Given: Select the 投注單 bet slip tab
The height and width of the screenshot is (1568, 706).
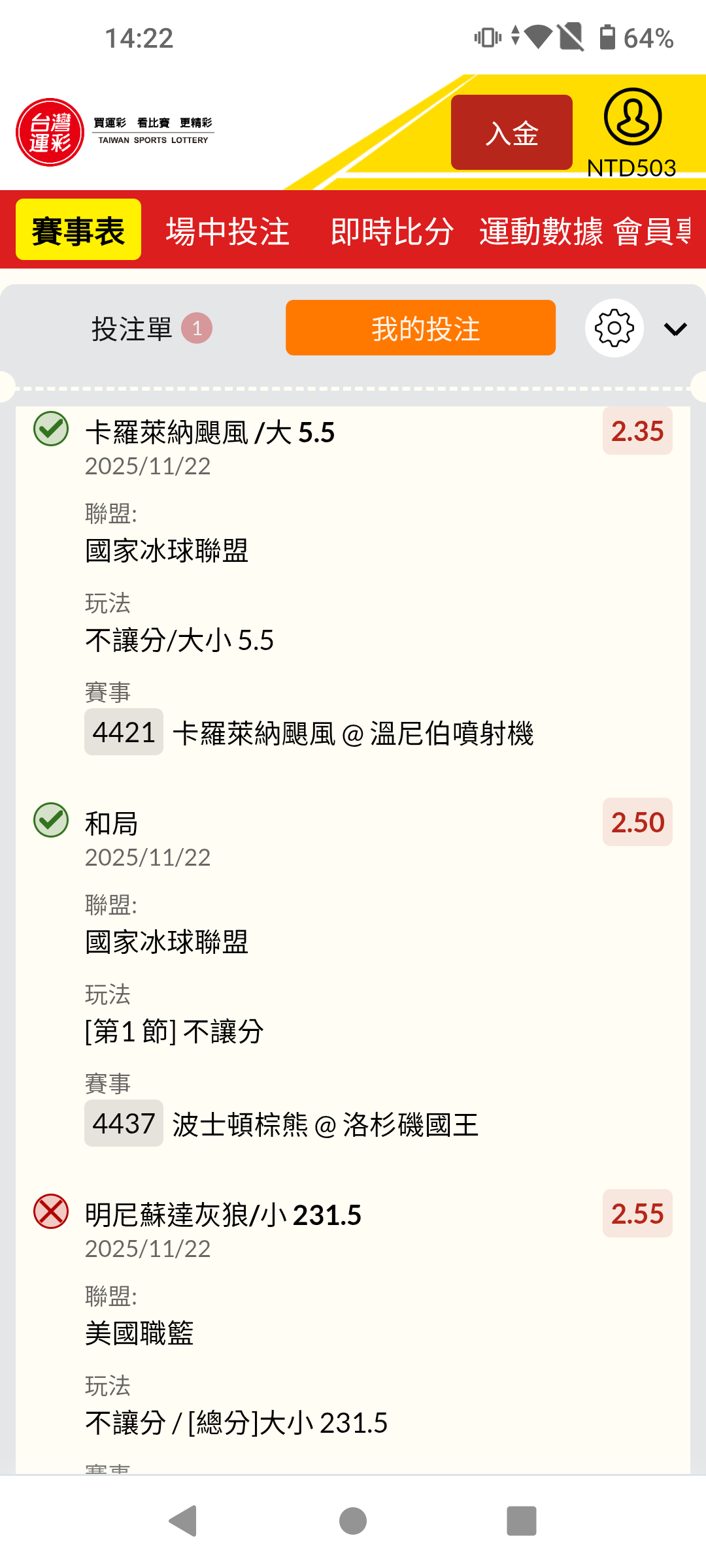Looking at the screenshot, I should [150, 329].
